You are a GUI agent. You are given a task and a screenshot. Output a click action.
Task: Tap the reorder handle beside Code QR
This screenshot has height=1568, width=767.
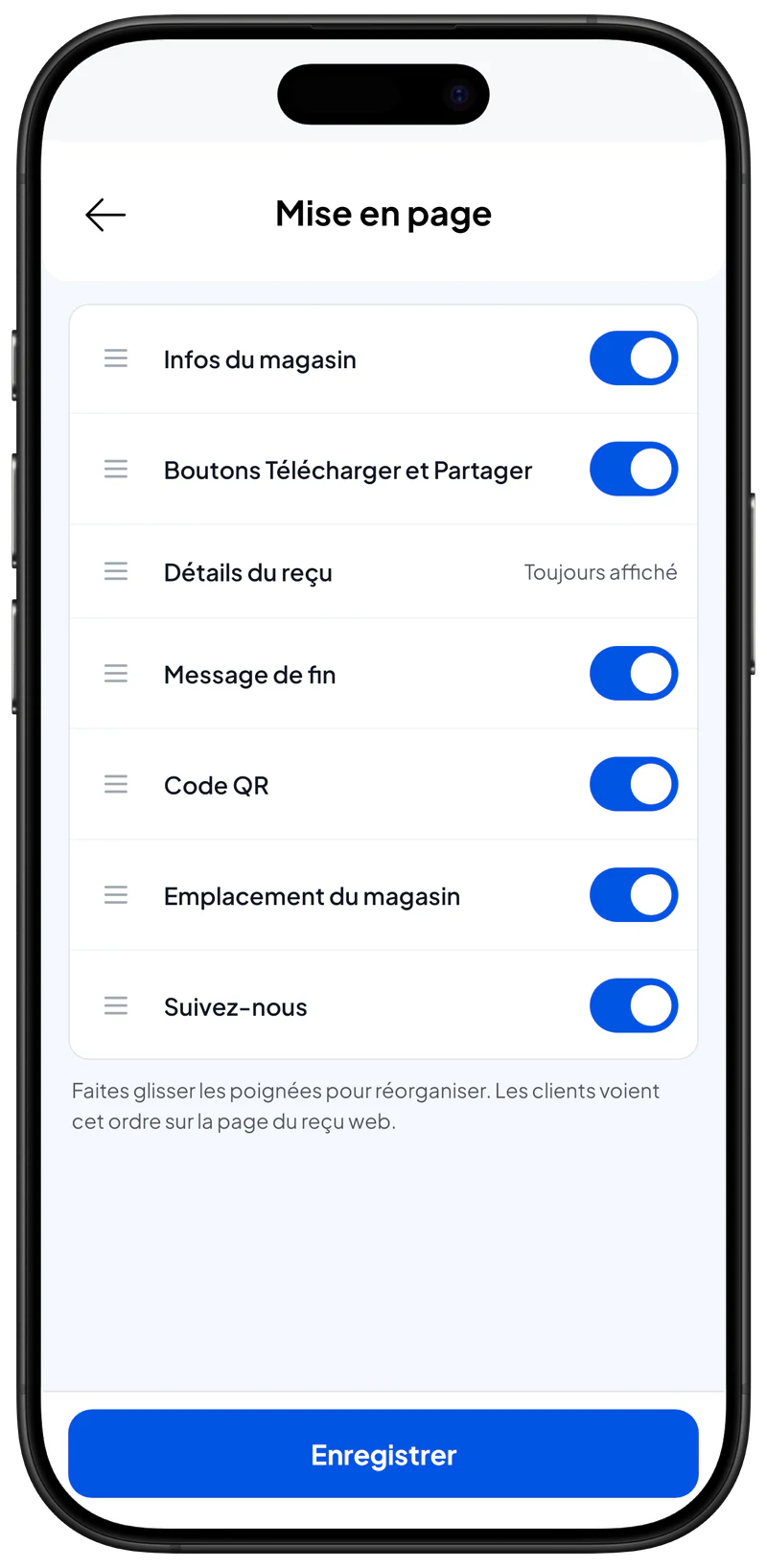[116, 784]
